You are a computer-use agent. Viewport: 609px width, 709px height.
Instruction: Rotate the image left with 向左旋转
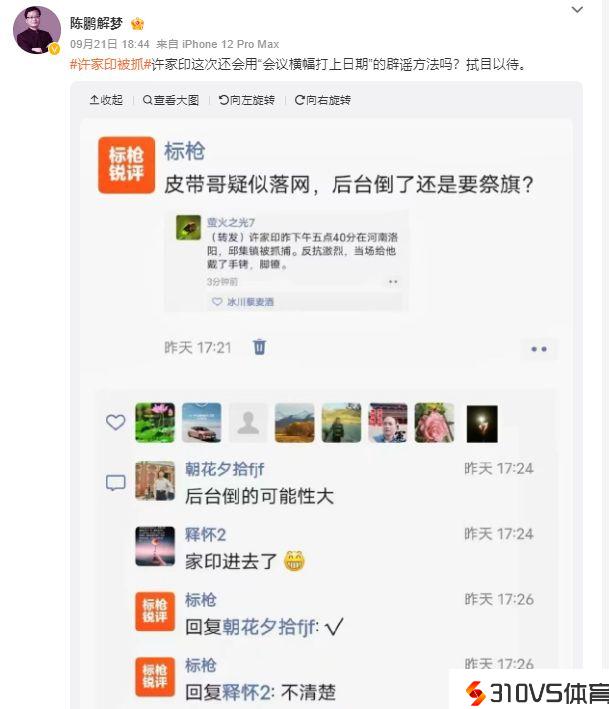[245, 100]
